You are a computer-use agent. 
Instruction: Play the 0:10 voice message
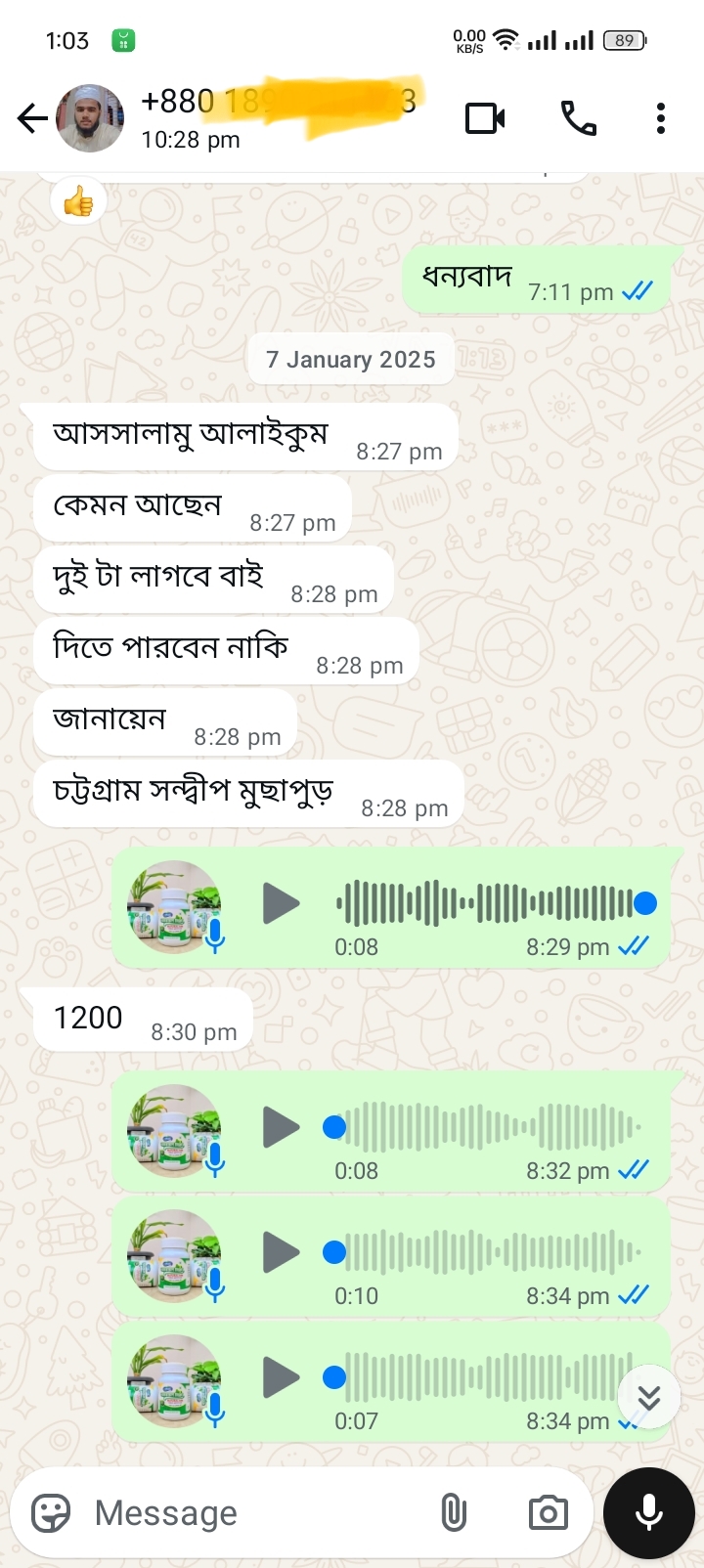pyautogui.click(x=282, y=1252)
